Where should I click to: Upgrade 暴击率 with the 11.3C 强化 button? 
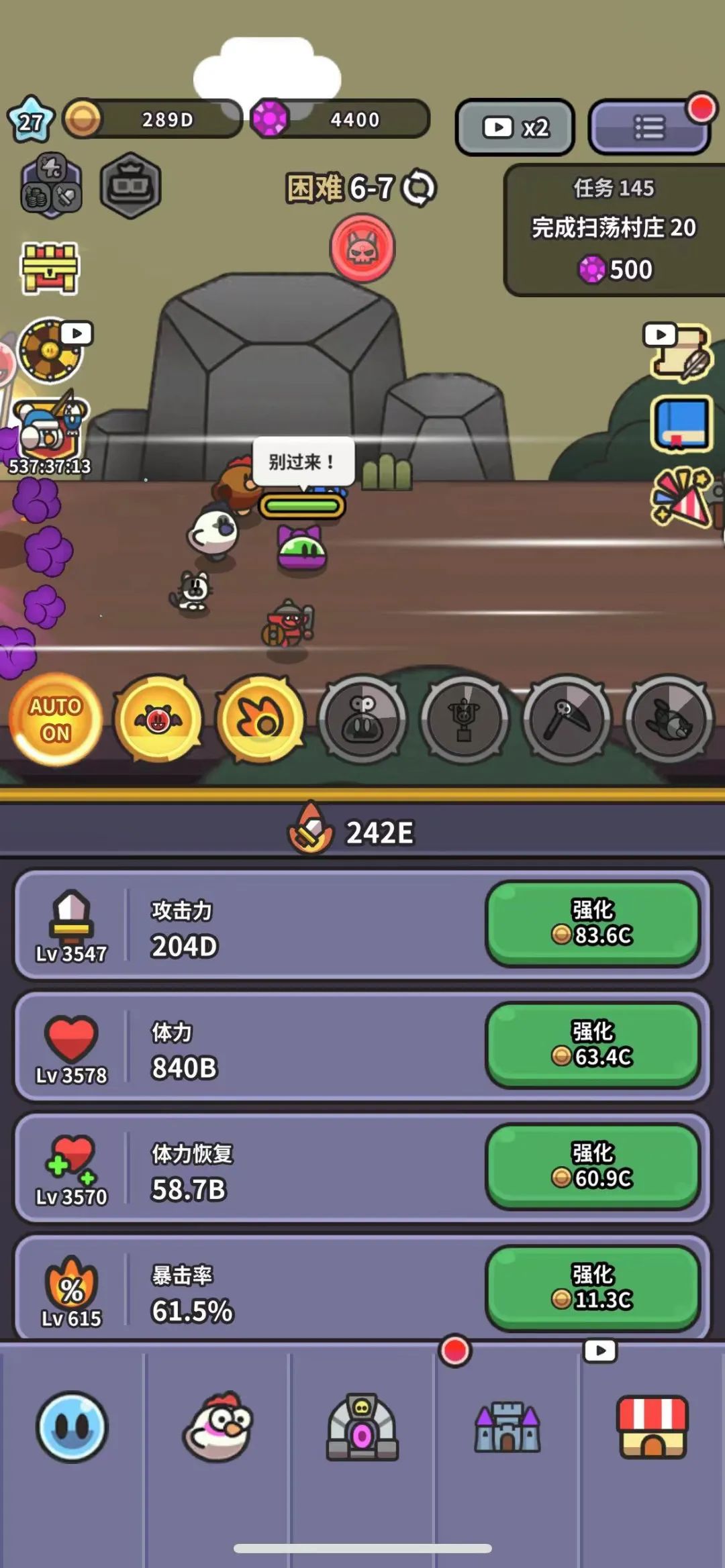(x=593, y=1288)
